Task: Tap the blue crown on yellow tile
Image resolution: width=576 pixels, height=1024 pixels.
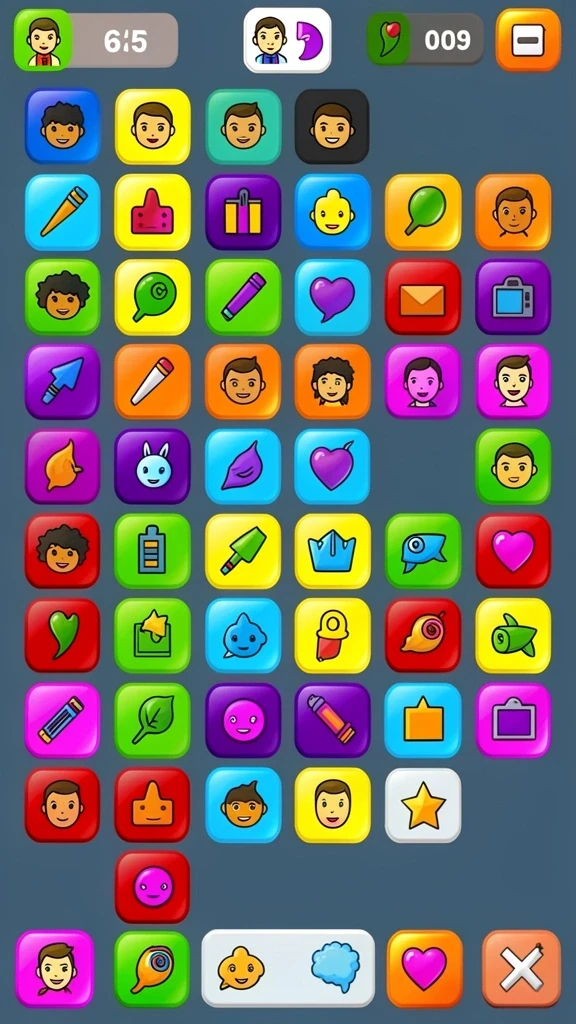Action: click(332, 551)
